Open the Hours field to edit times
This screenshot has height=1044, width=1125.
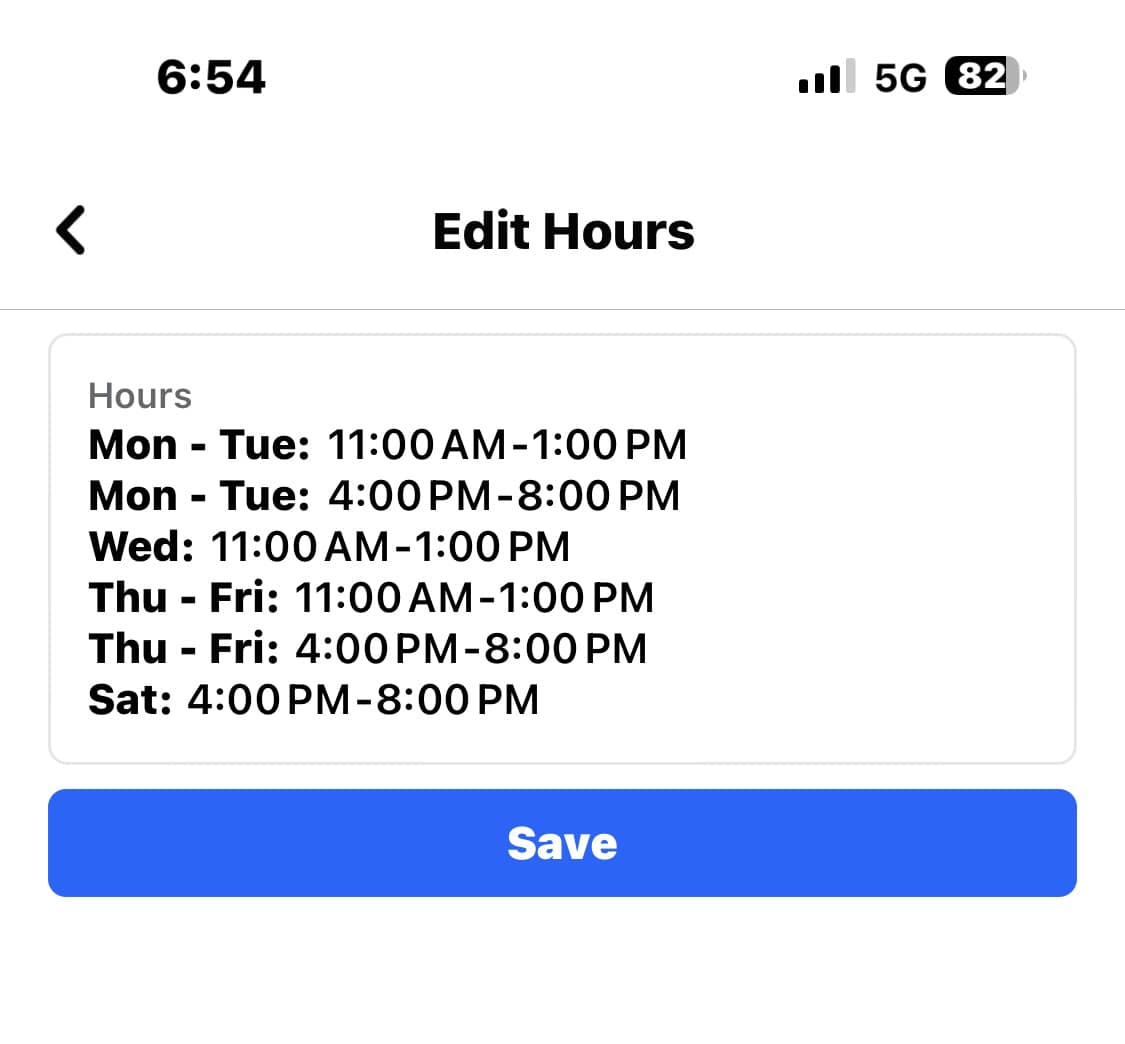(x=562, y=549)
